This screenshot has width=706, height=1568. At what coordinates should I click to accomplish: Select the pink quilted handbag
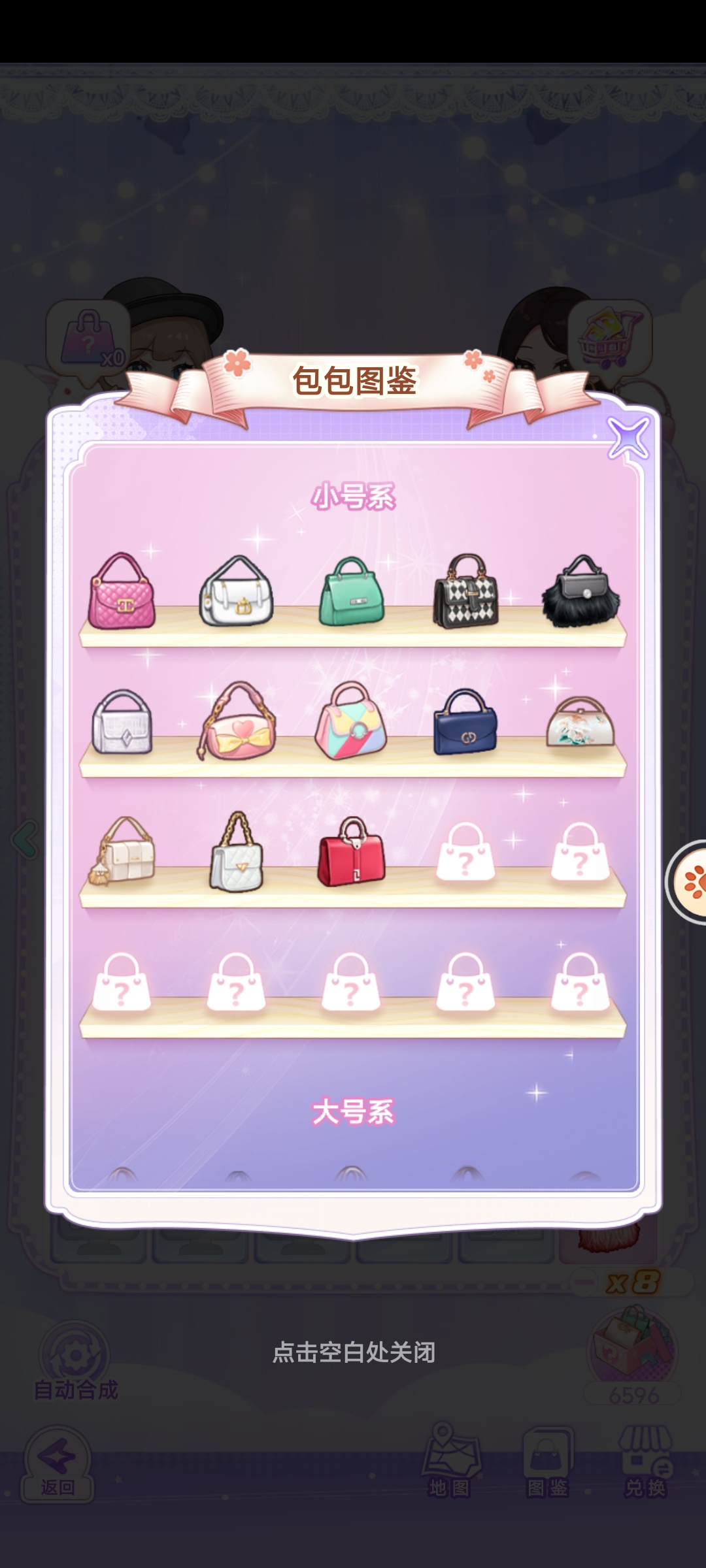click(122, 591)
